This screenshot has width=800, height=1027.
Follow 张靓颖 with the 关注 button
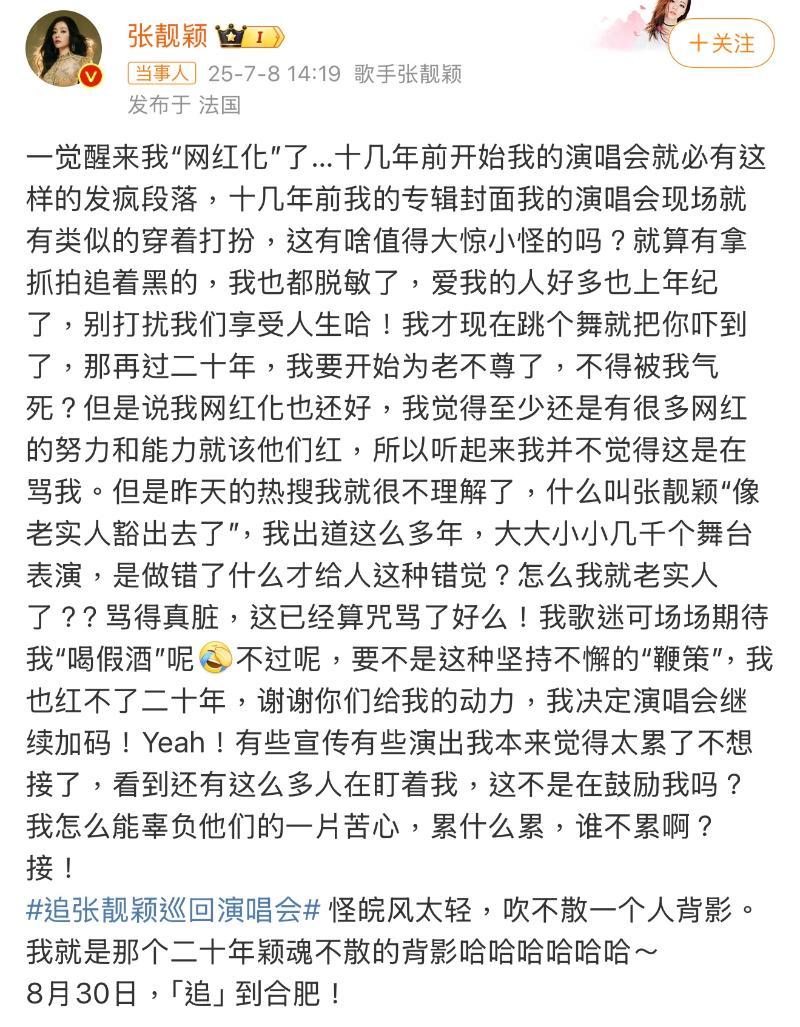[721, 44]
